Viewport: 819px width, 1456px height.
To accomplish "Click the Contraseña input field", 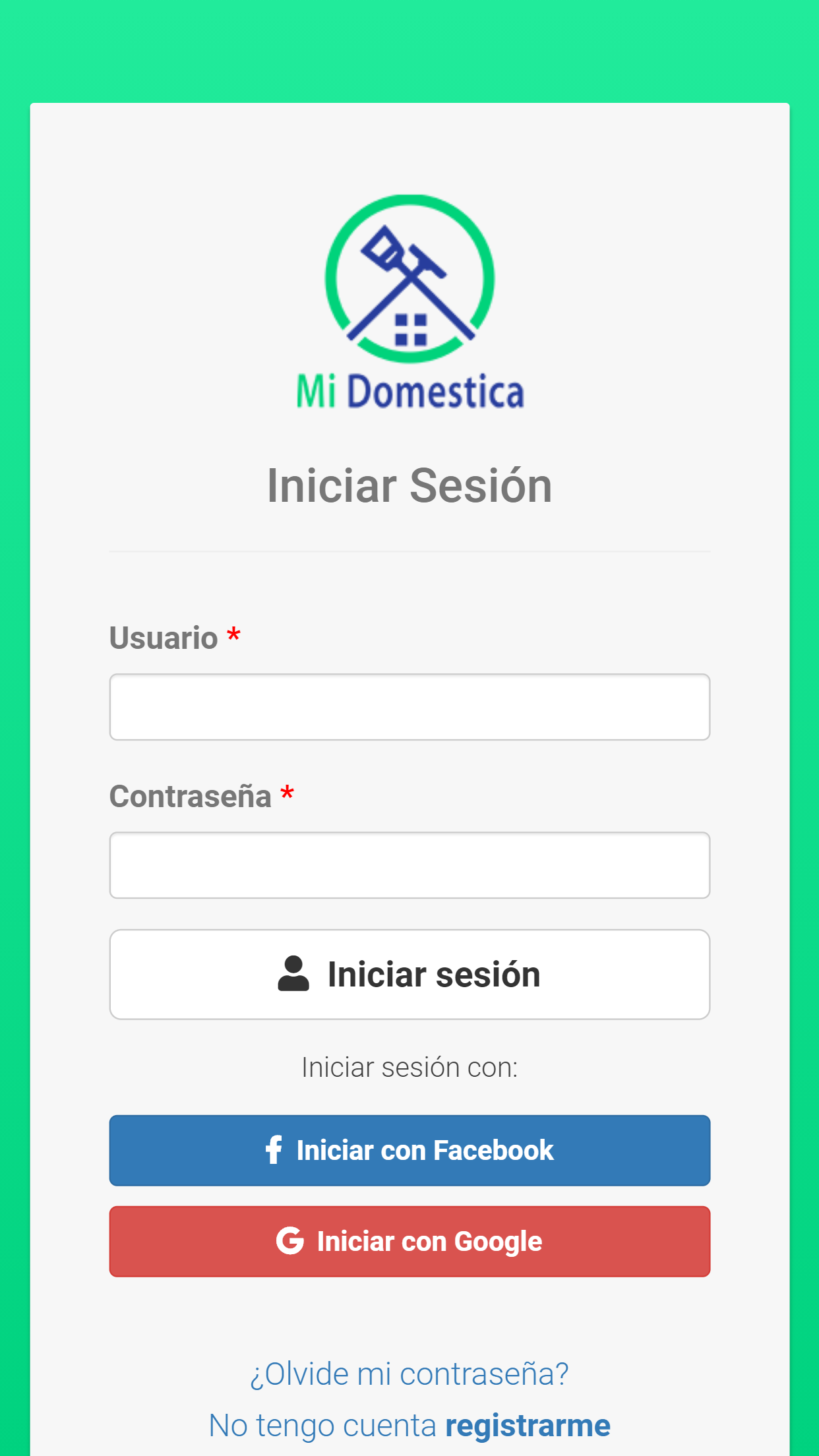I will click(409, 864).
